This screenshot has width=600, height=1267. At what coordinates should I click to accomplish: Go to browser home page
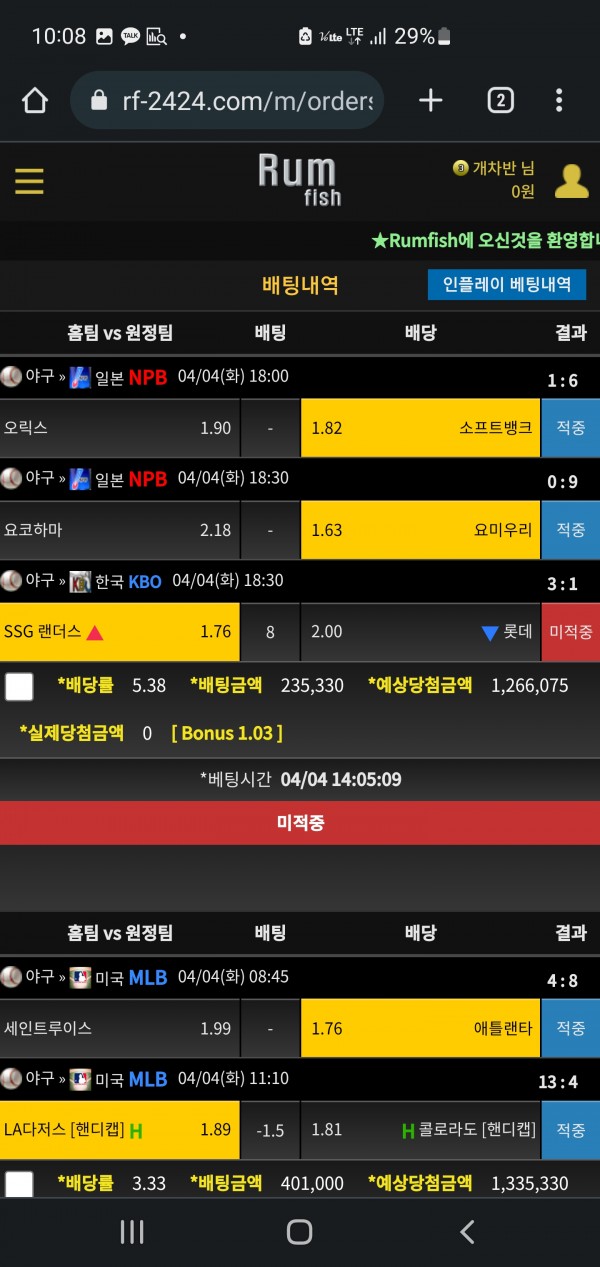pos(35,100)
